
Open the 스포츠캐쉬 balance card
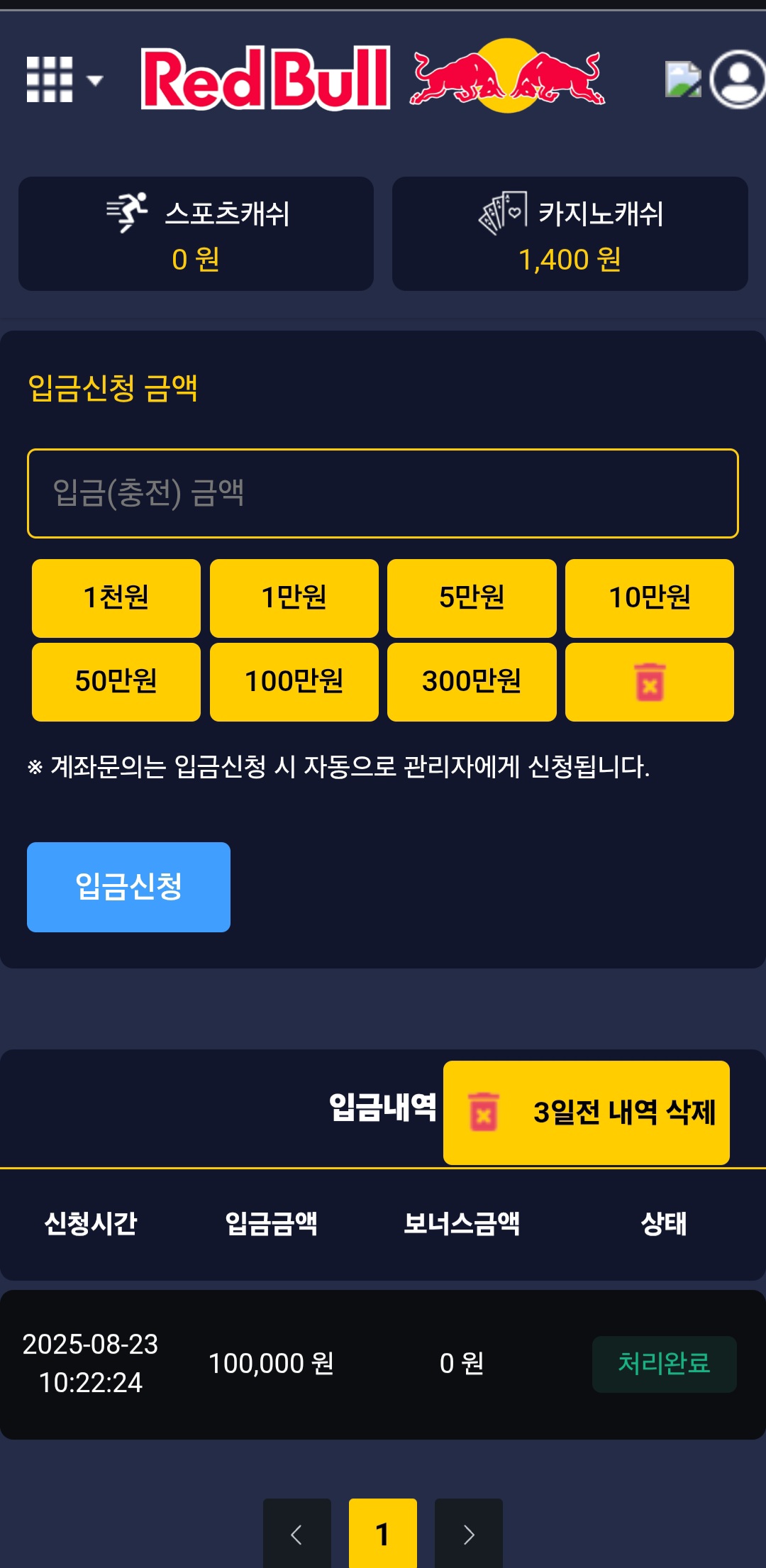click(x=196, y=233)
